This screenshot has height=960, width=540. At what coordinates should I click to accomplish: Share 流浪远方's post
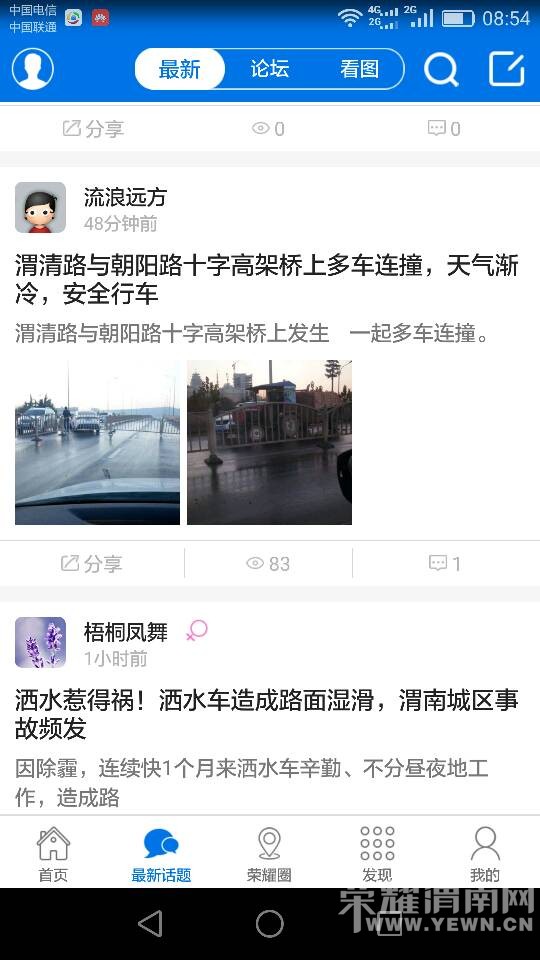point(92,563)
